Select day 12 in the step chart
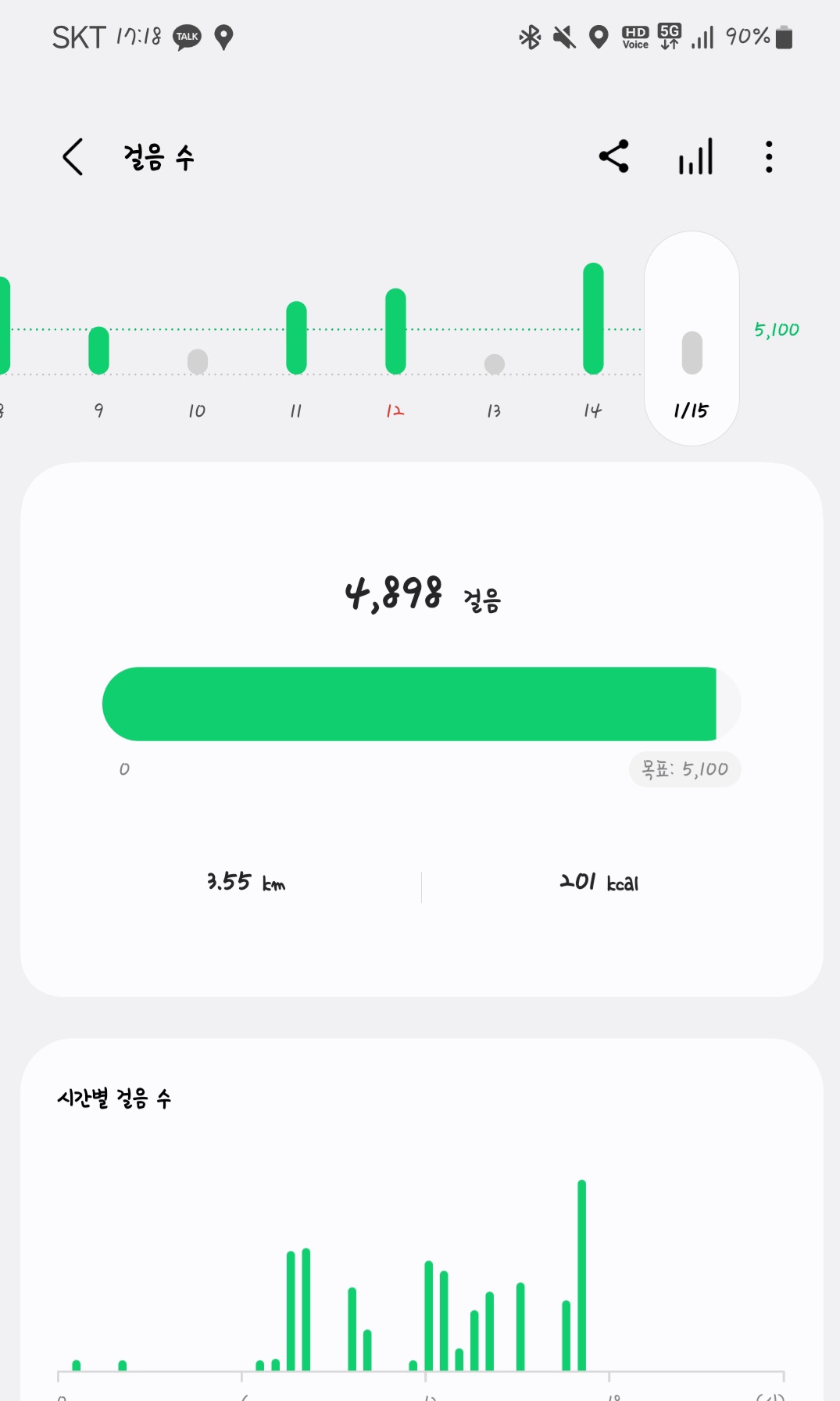The width and height of the screenshot is (840, 1401). pos(395,336)
